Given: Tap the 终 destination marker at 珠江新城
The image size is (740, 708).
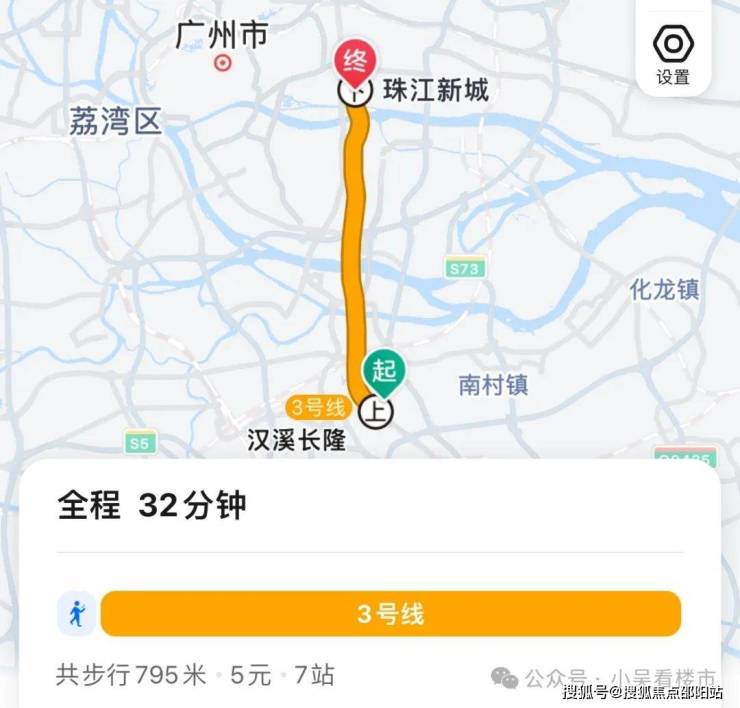Looking at the screenshot, I should tap(355, 62).
